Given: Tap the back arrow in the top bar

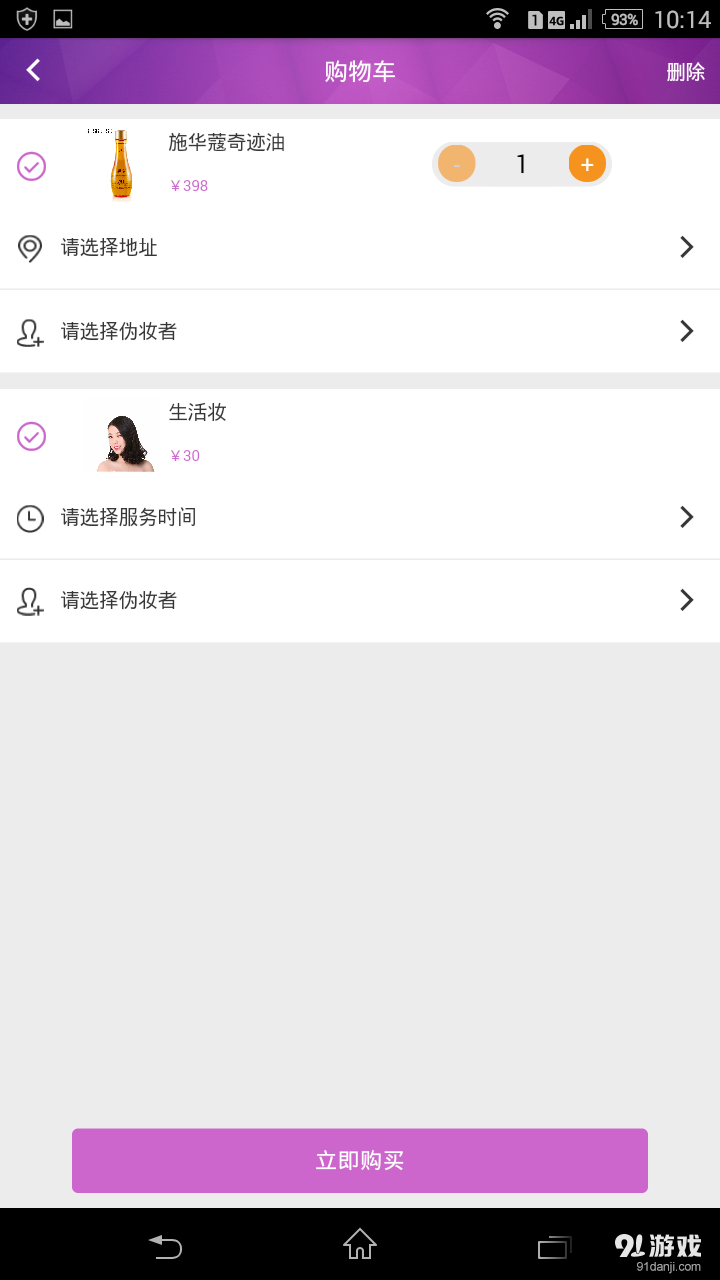Looking at the screenshot, I should [32, 70].
